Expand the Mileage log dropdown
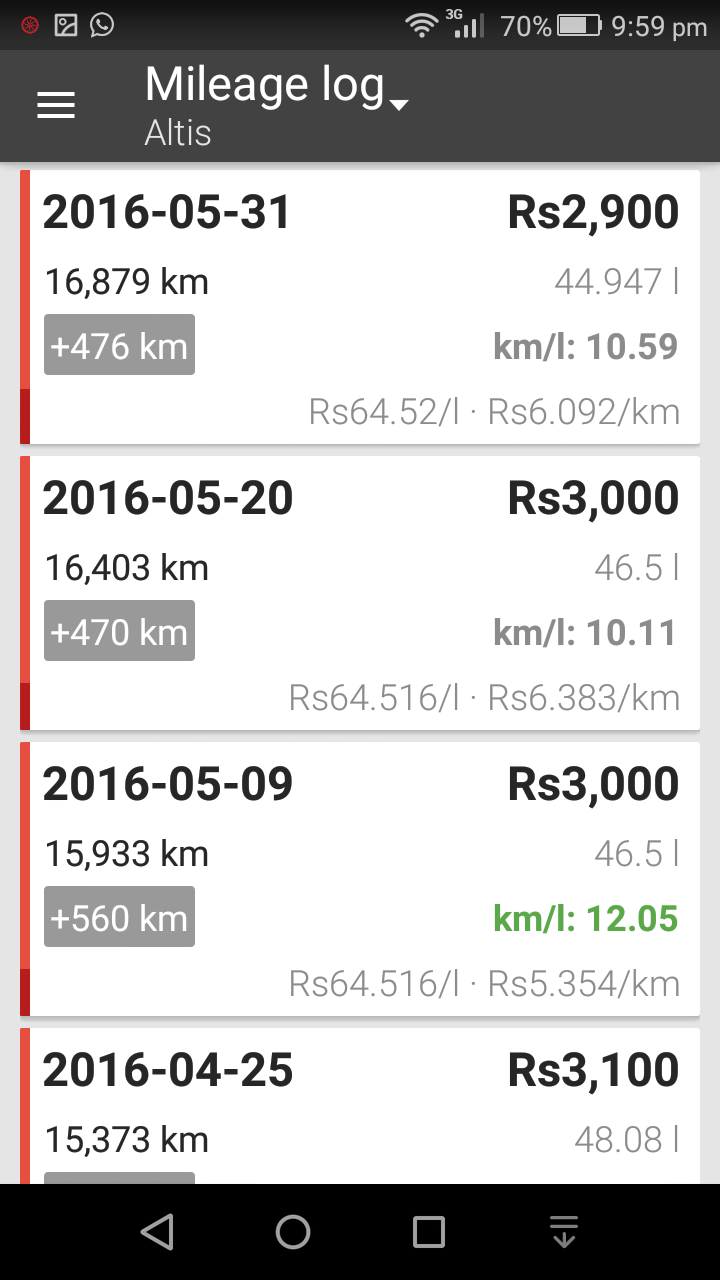This screenshot has height=1280, width=720. pyautogui.click(x=277, y=104)
